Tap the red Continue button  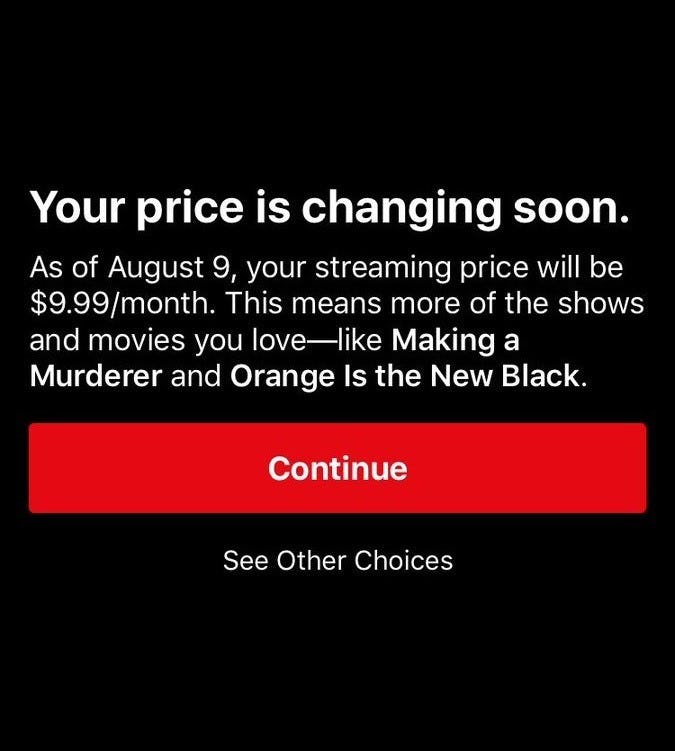tap(337, 468)
